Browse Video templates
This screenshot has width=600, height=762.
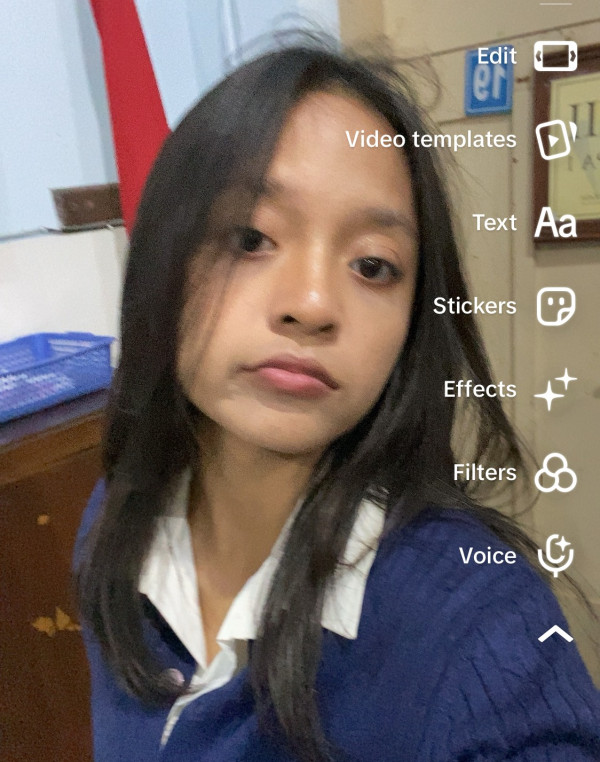[x=555, y=140]
